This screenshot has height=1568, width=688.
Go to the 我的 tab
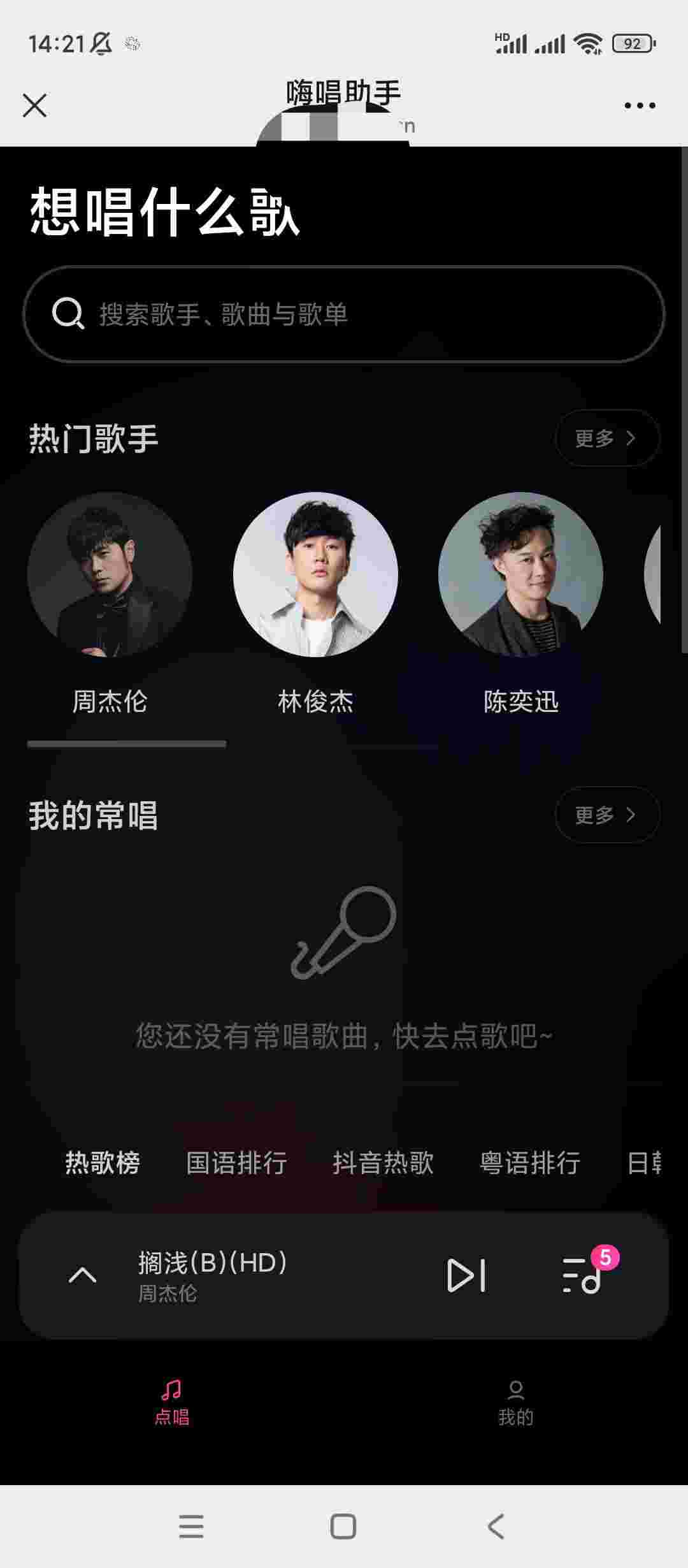pyautogui.click(x=515, y=1403)
